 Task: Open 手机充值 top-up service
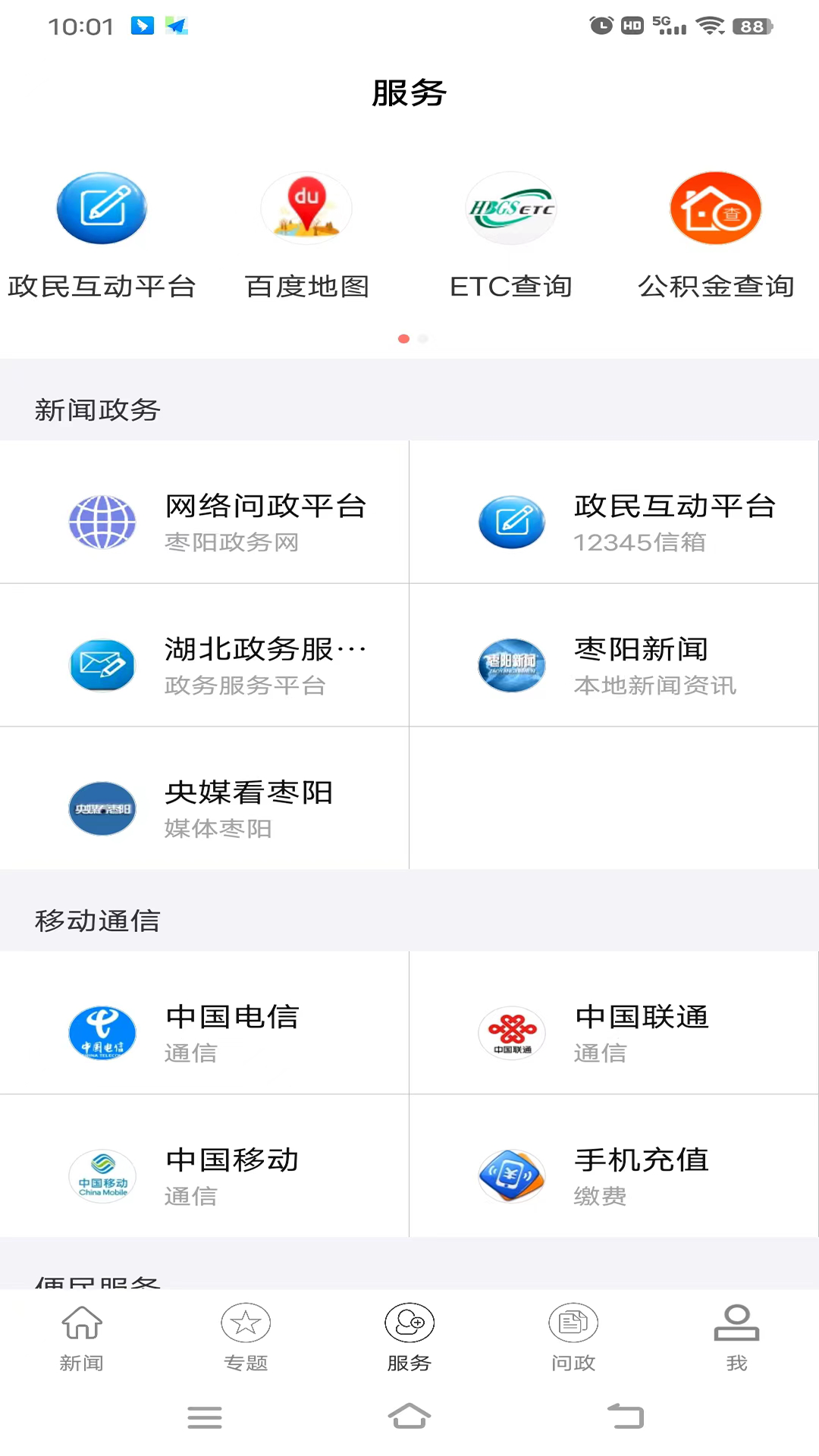tap(614, 1175)
